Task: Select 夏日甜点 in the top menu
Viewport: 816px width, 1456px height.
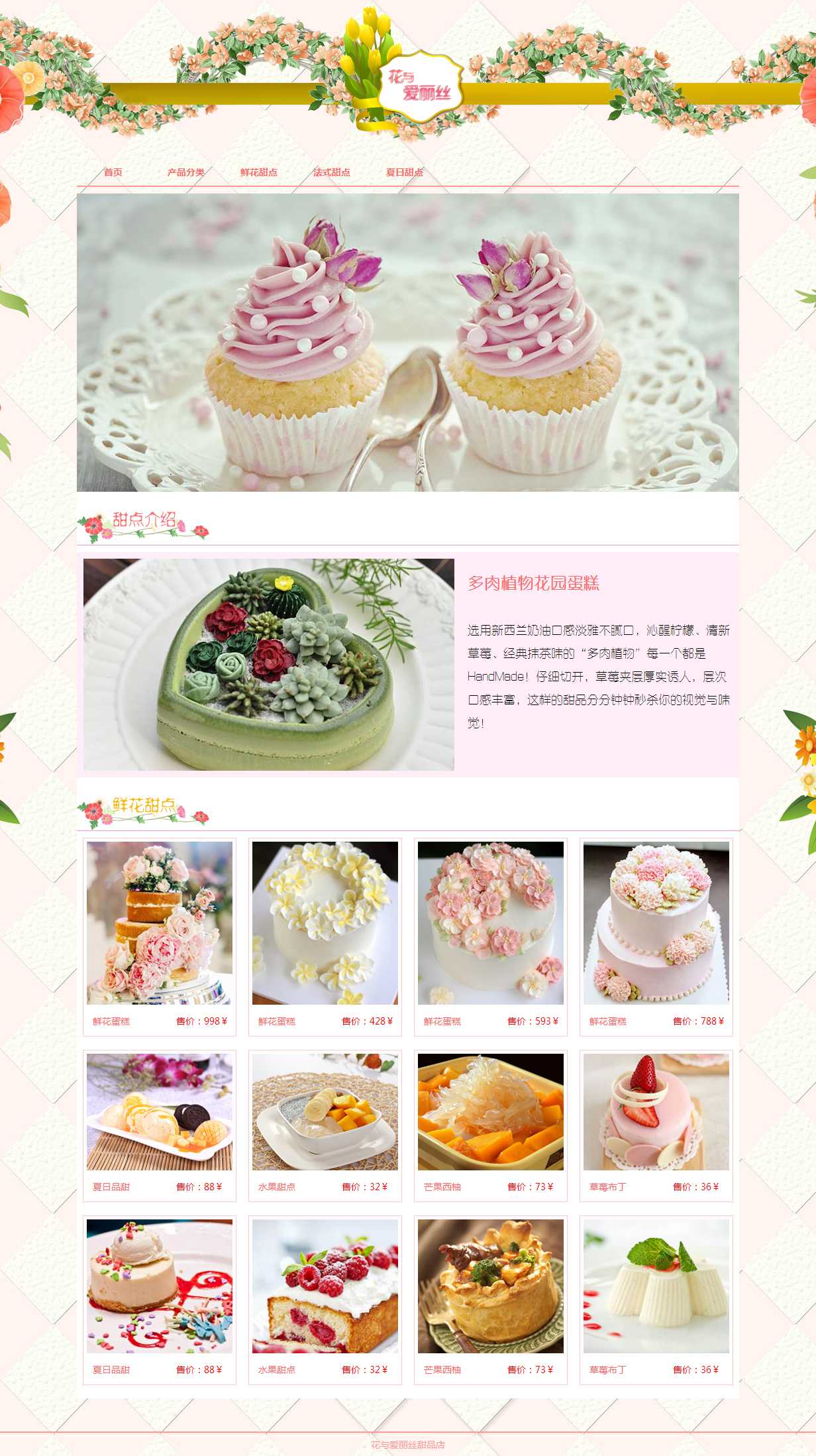Action: [x=405, y=172]
